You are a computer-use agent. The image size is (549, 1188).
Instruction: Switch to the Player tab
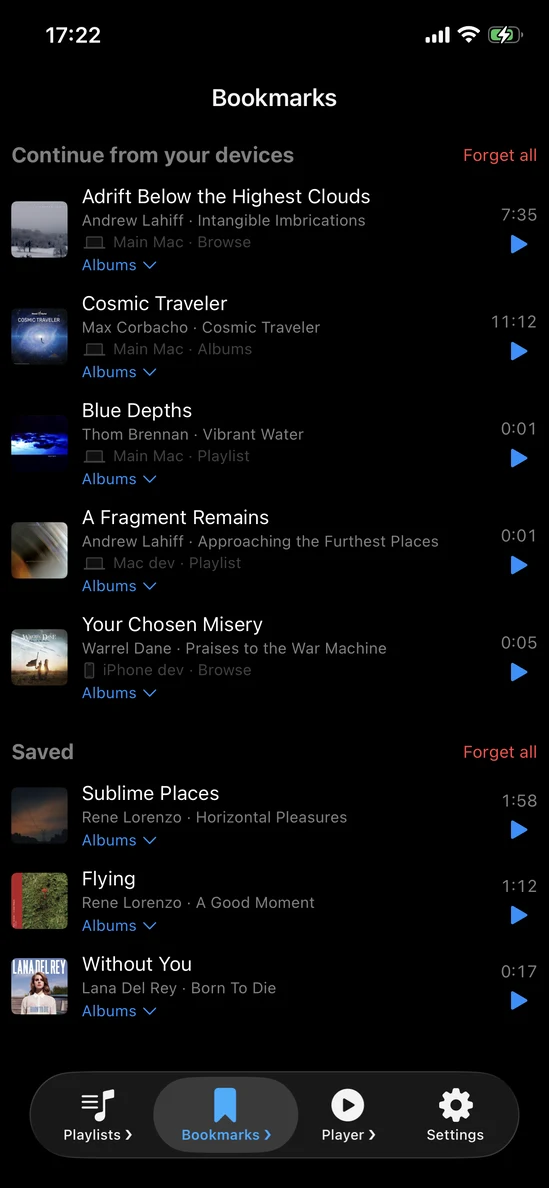pyautogui.click(x=348, y=1115)
